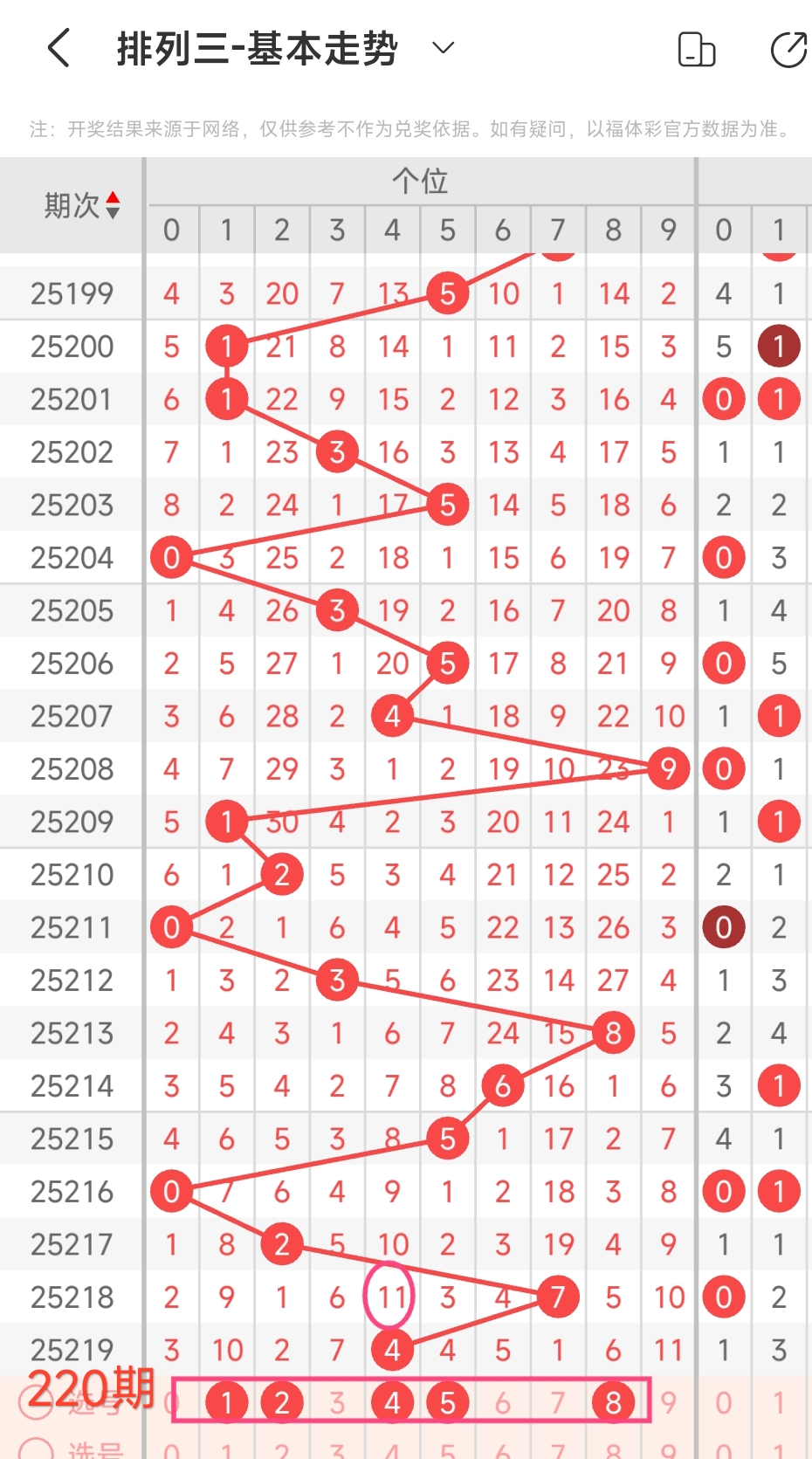This screenshot has height=1459, width=812.
Task: Select digit 6 in the first 选号 row
Action: (503, 1402)
